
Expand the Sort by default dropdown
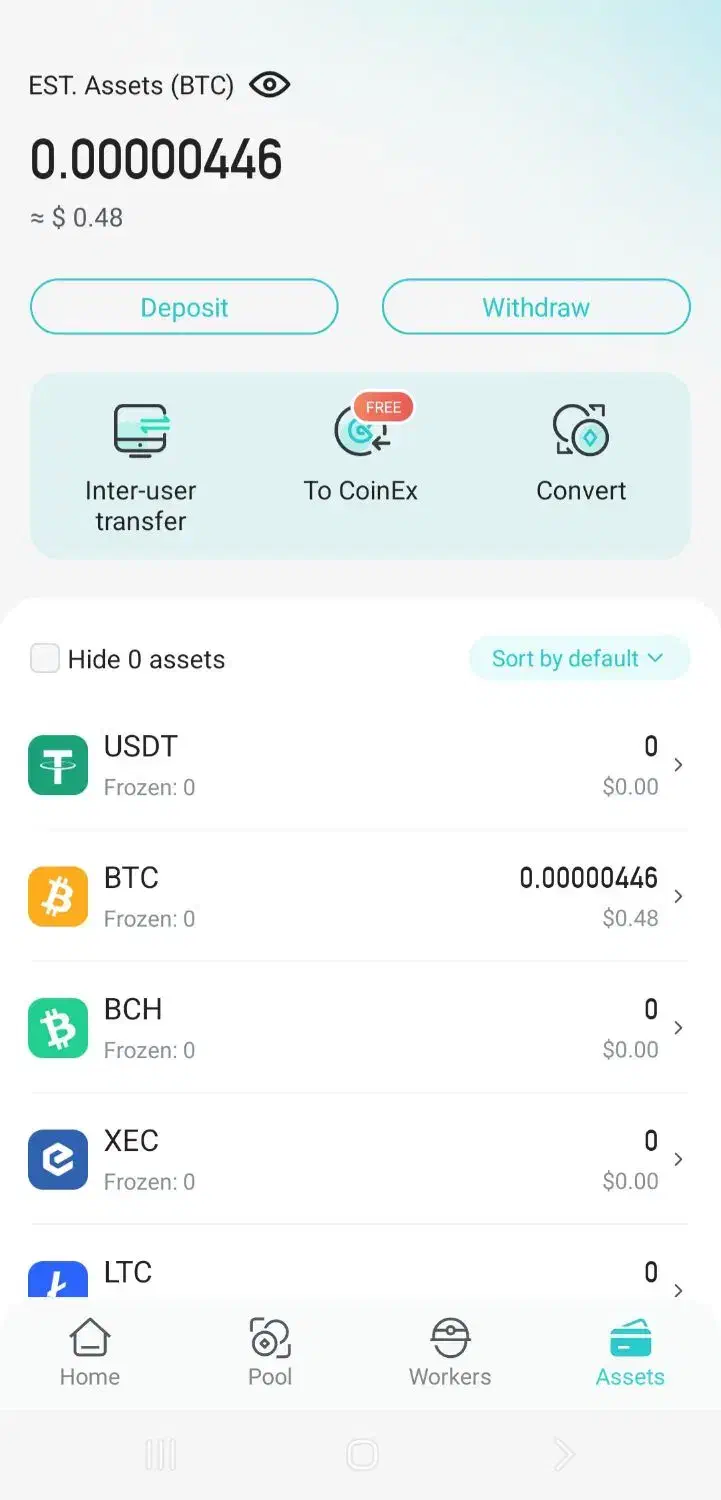pos(579,659)
